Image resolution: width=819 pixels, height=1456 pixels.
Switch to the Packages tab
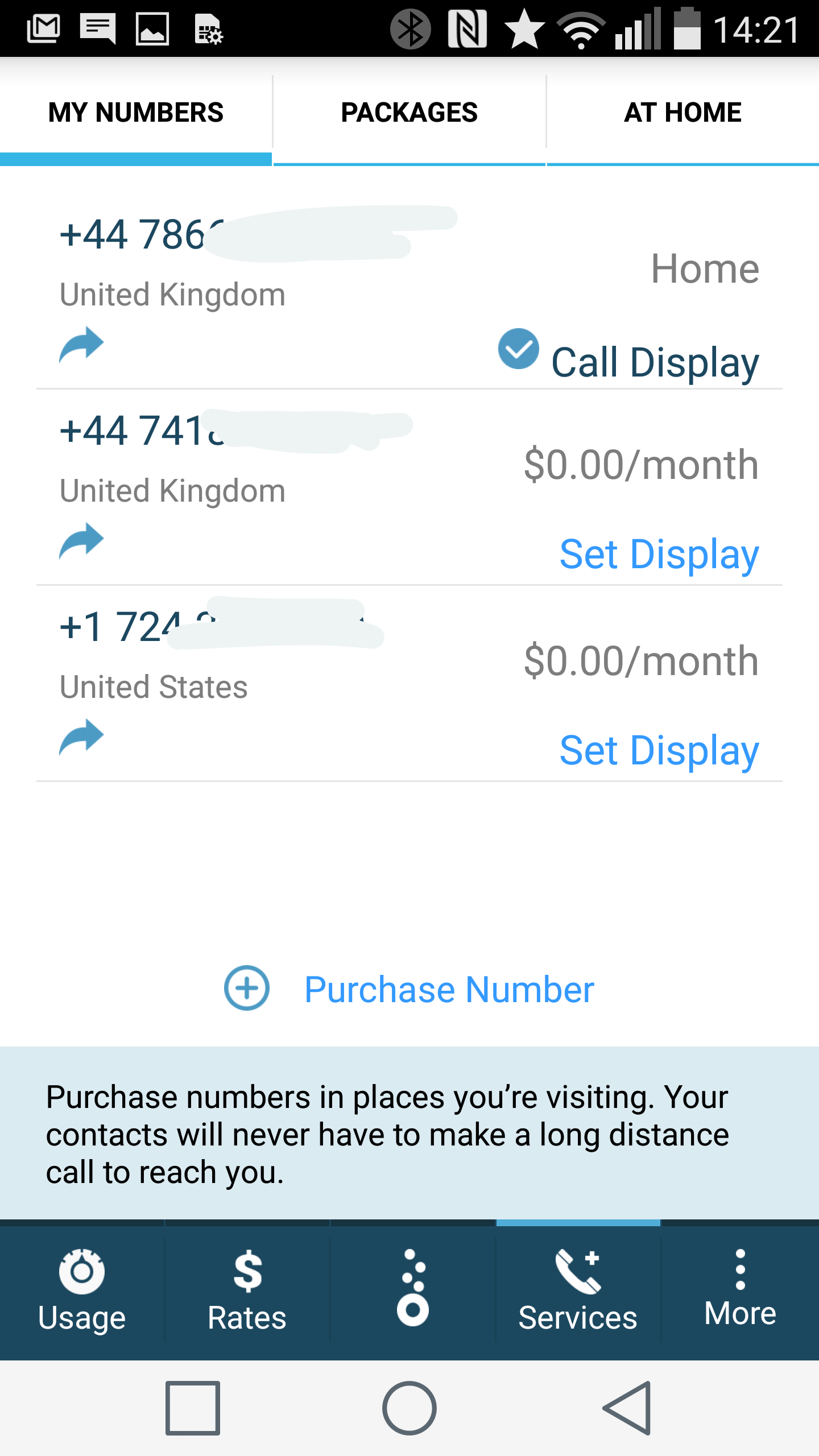pyautogui.click(x=409, y=113)
